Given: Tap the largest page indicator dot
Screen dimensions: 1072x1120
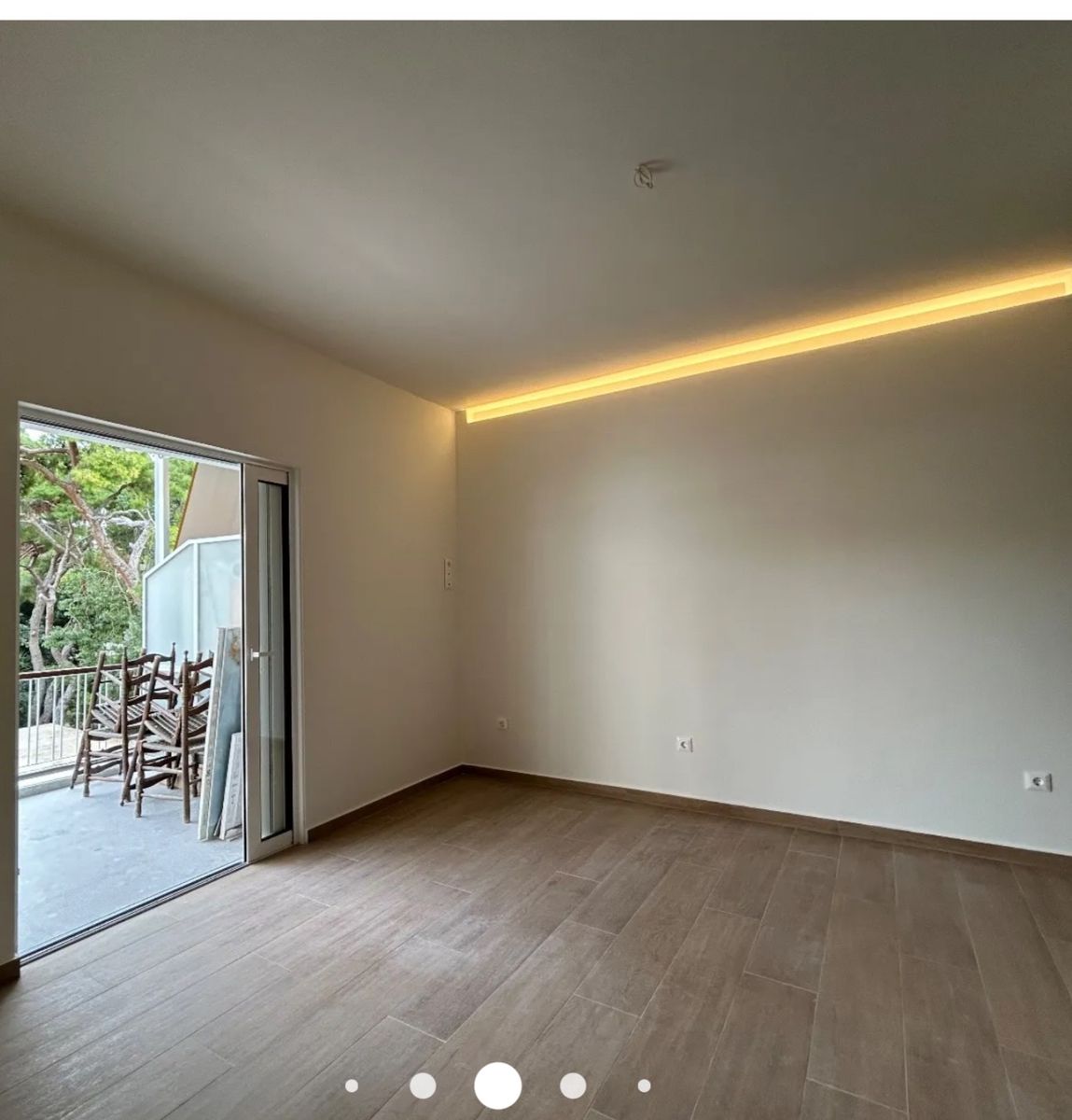Looking at the screenshot, I should click(497, 1085).
